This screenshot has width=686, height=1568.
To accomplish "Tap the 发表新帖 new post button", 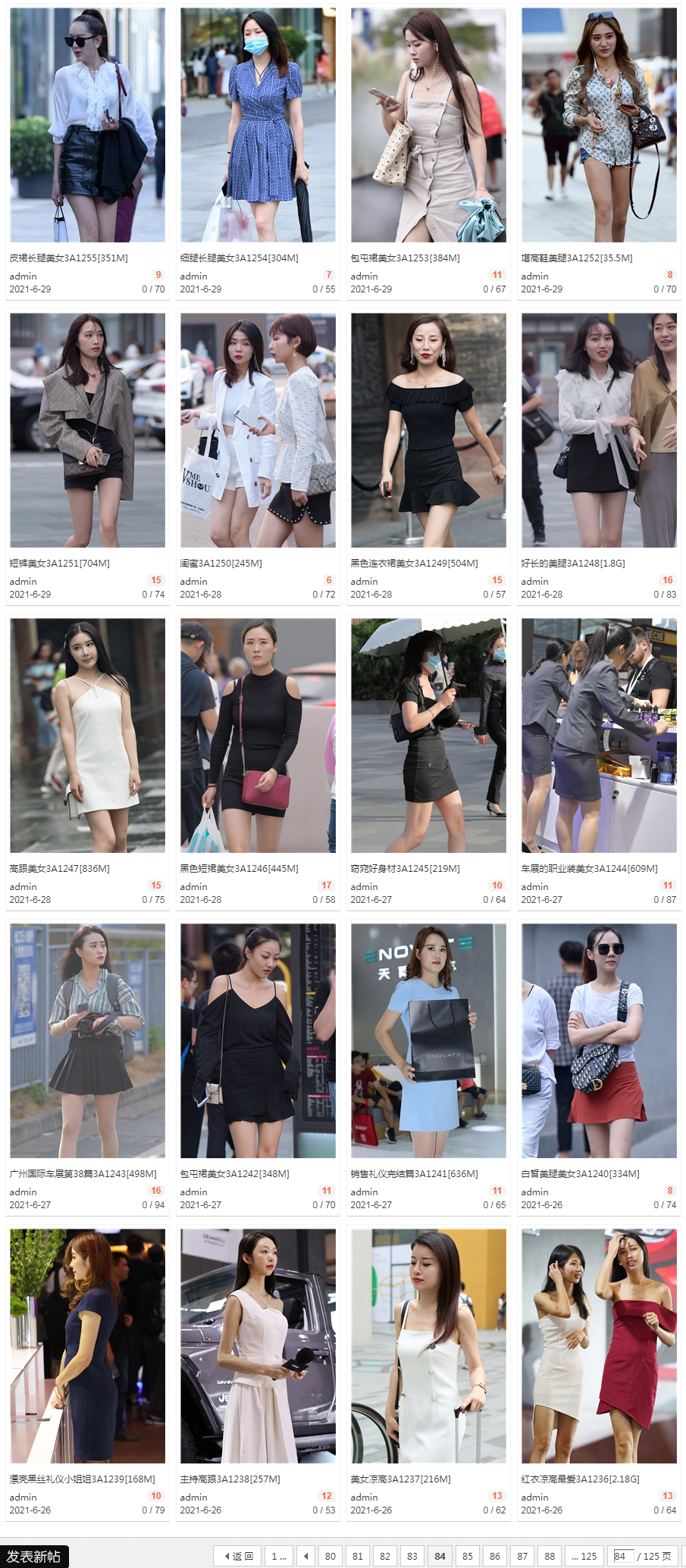I will point(34,1556).
